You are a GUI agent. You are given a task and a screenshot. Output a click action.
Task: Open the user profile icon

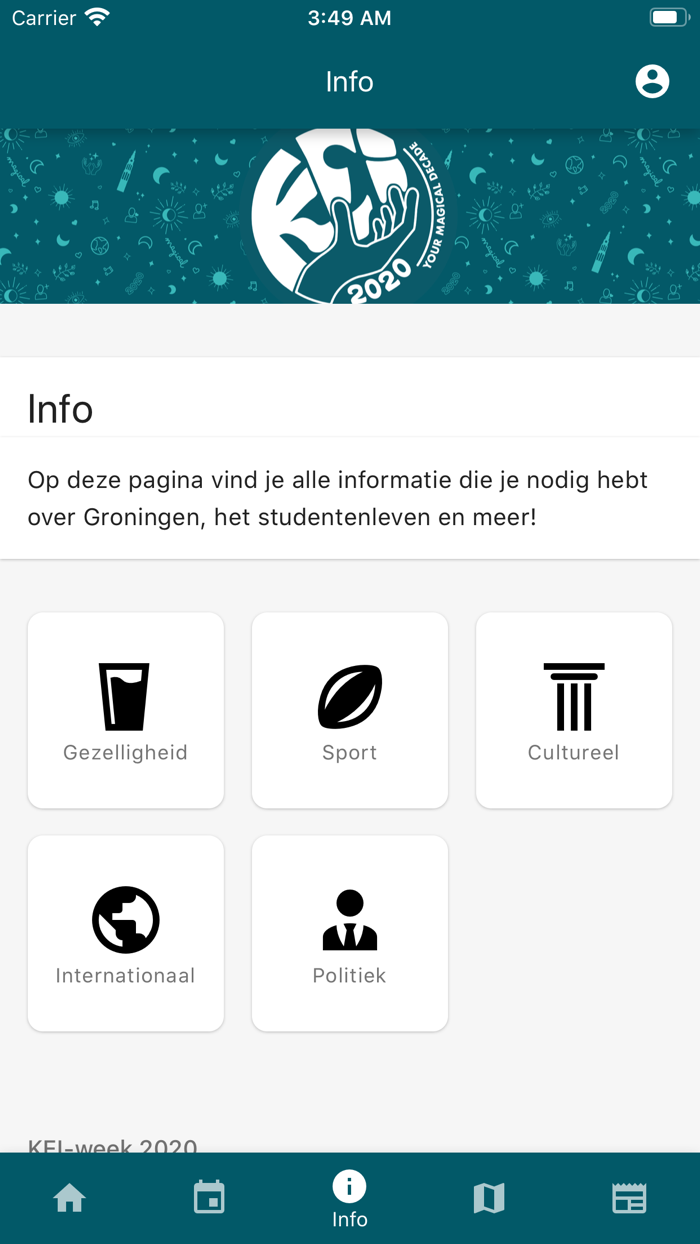coord(652,81)
